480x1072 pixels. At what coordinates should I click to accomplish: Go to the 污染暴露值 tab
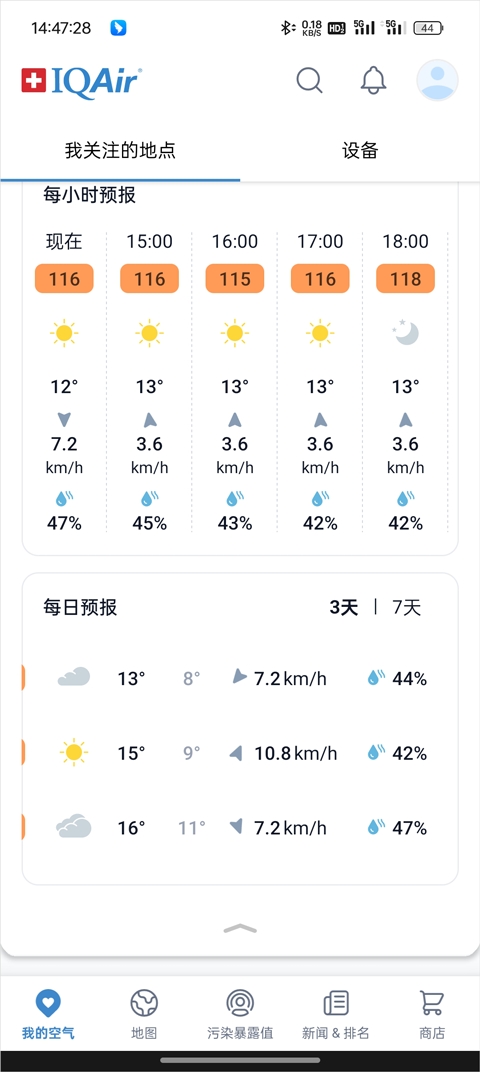pyautogui.click(x=240, y=1015)
